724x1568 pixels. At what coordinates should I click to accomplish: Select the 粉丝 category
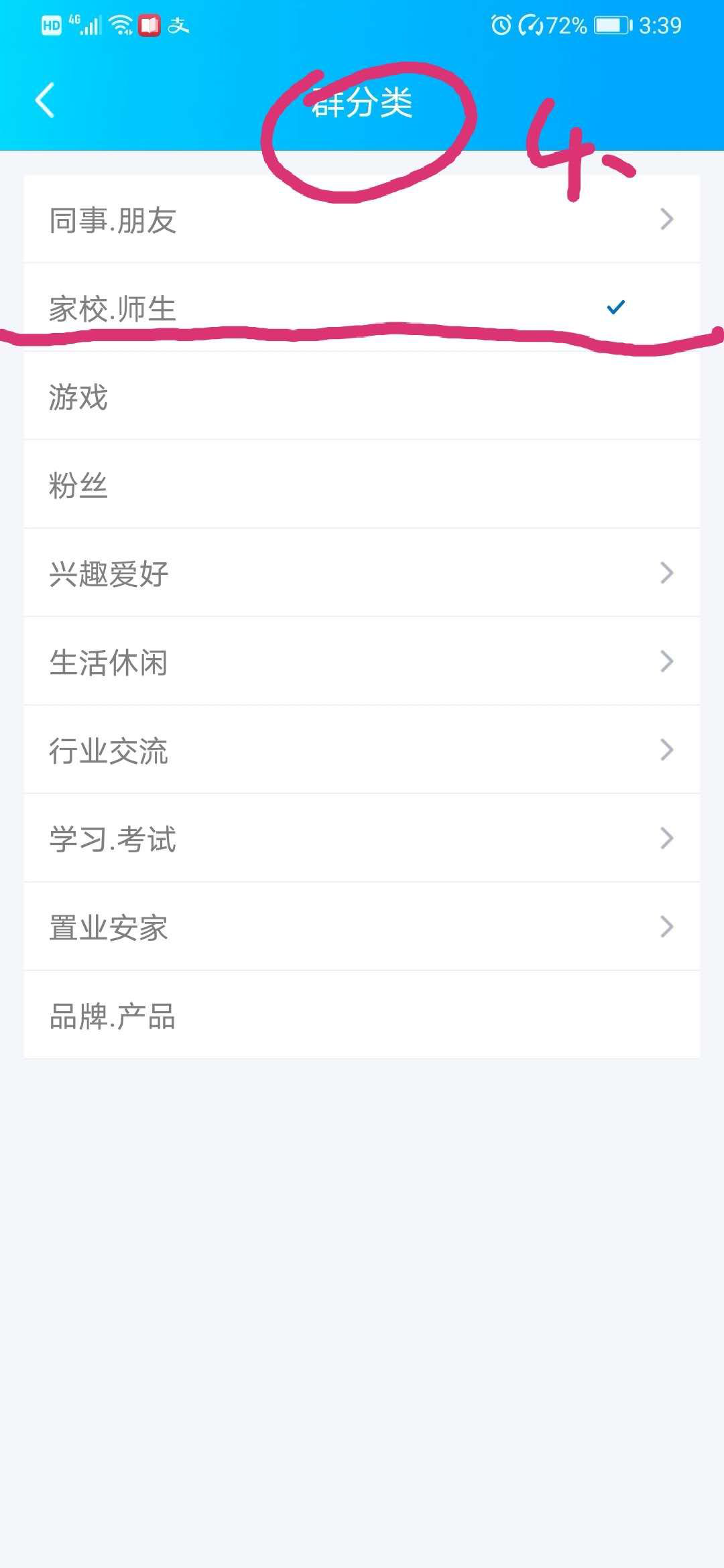tap(362, 484)
